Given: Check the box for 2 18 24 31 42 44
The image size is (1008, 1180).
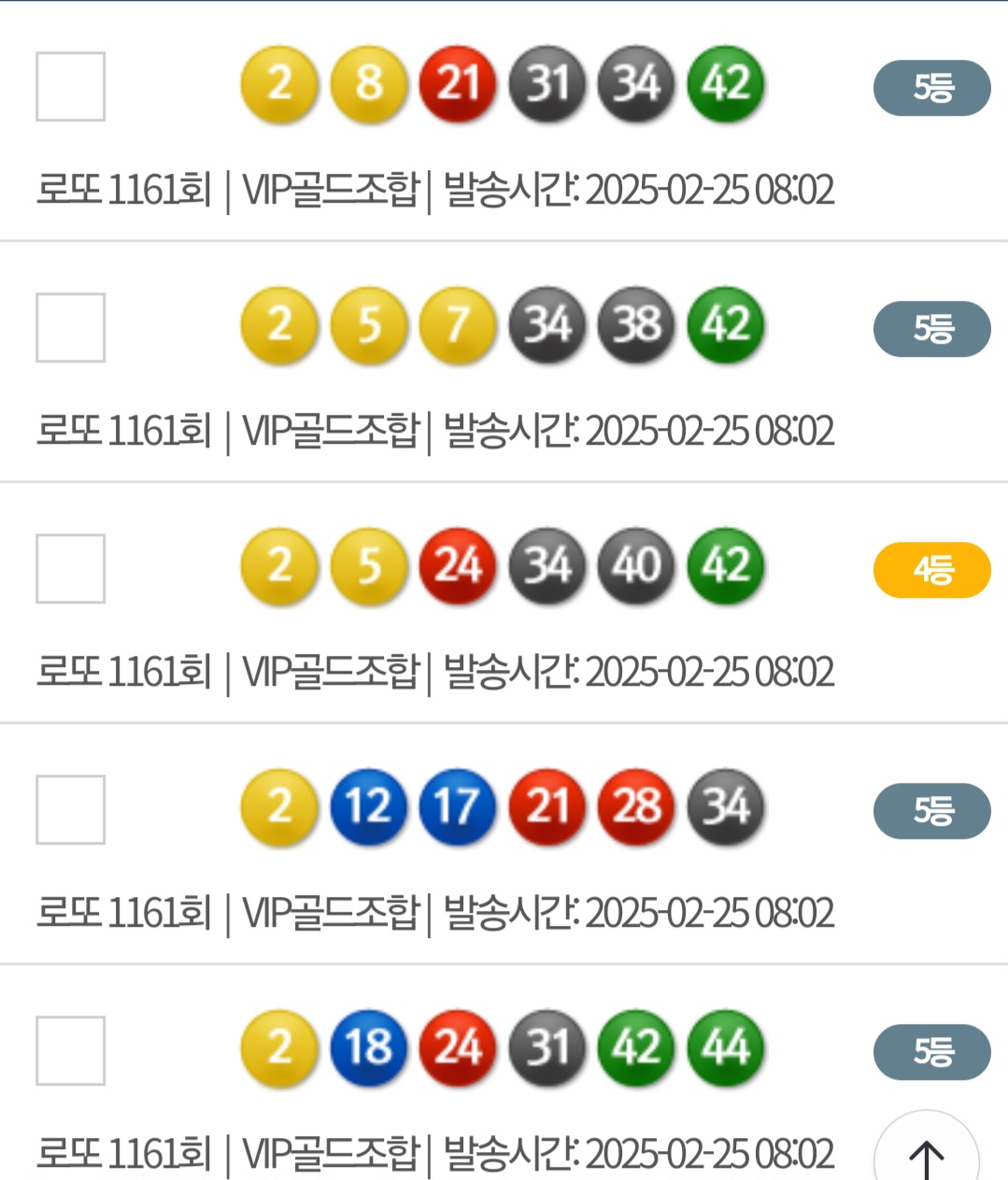Looking at the screenshot, I should (70, 1051).
